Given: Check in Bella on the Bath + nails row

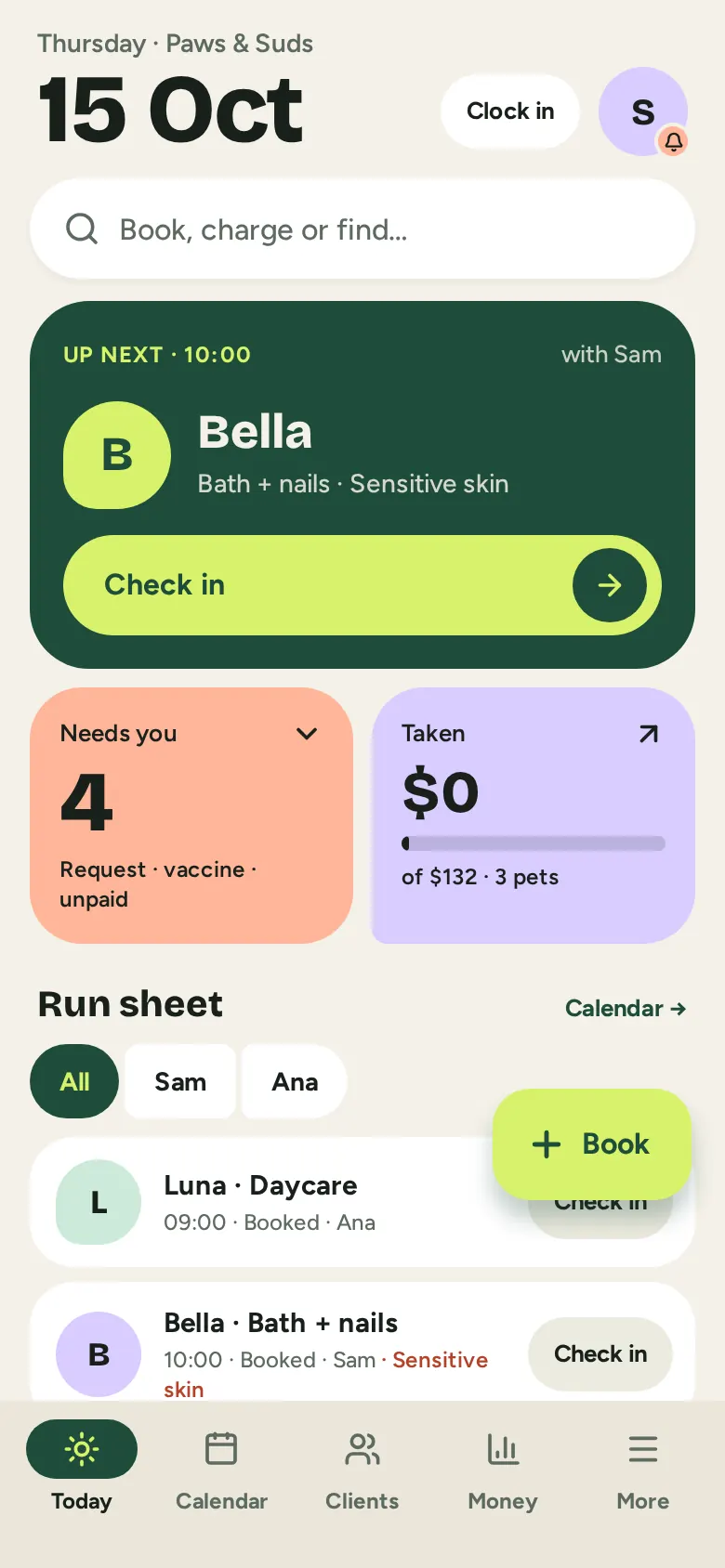Looking at the screenshot, I should pos(600,1354).
